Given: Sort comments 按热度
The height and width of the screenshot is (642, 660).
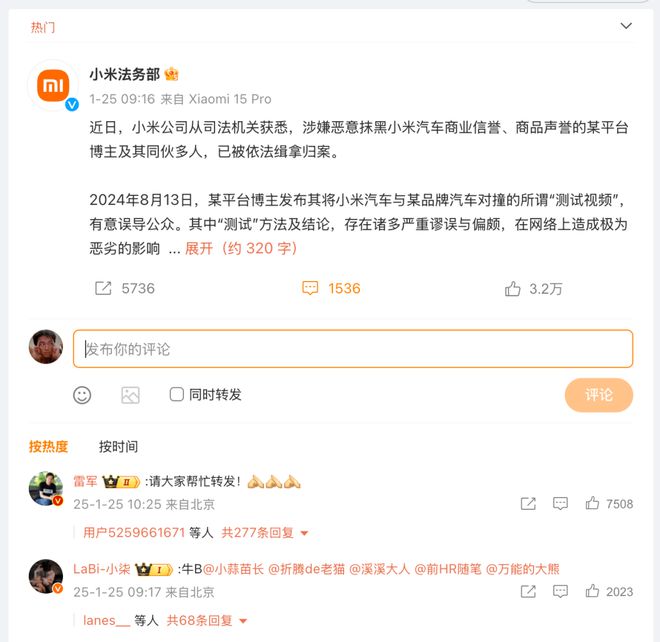Looking at the screenshot, I should coord(48,446).
